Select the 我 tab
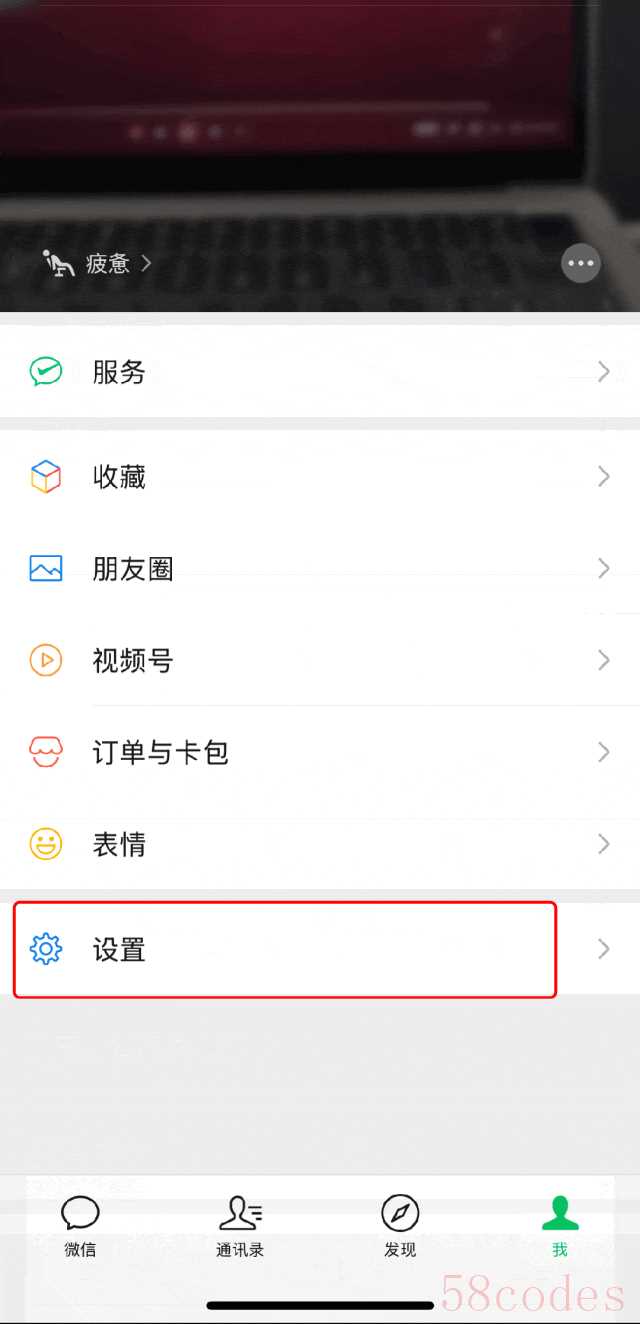The width and height of the screenshot is (640, 1324). [560, 1226]
